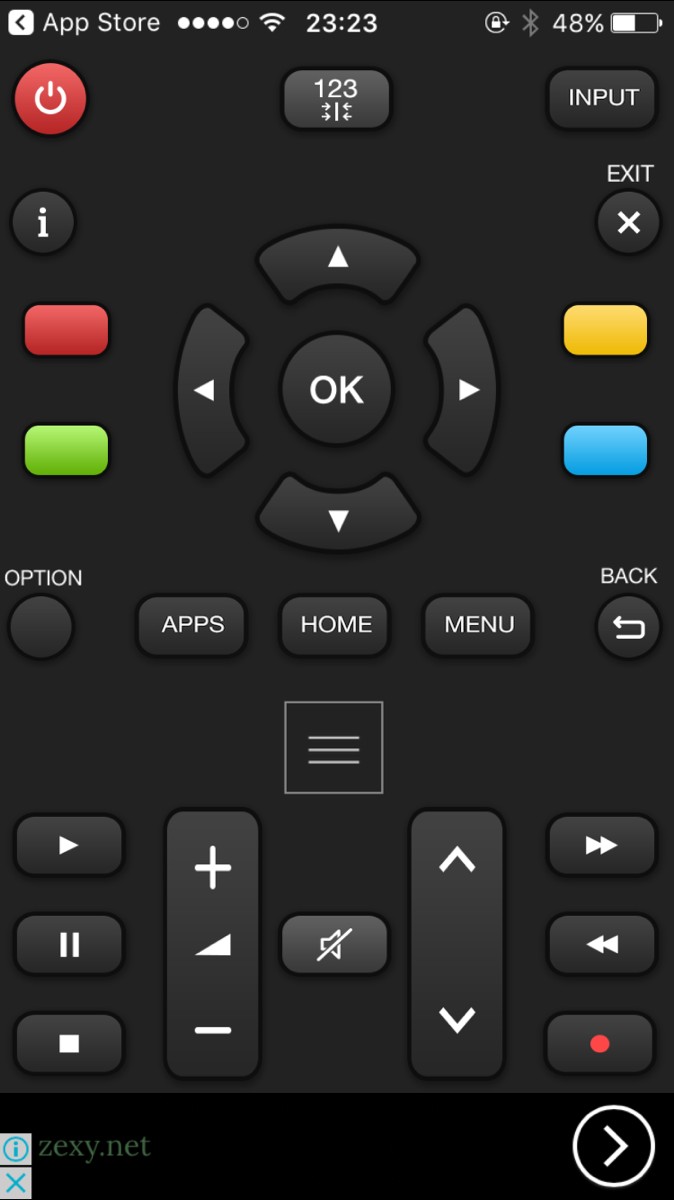Viewport: 674px width, 1200px height.
Task: Open the 123 number pad
Action: pyautogui.click(x=336, y=99)
